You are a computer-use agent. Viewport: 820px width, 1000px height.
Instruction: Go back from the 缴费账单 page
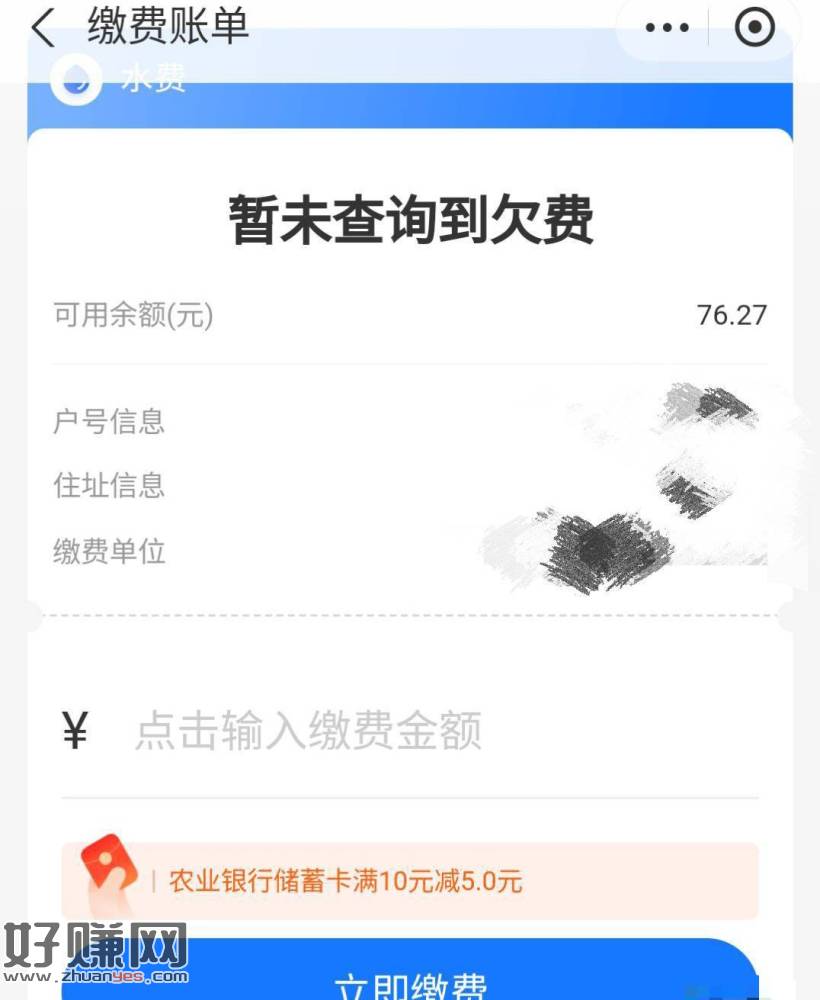(43, 29)
